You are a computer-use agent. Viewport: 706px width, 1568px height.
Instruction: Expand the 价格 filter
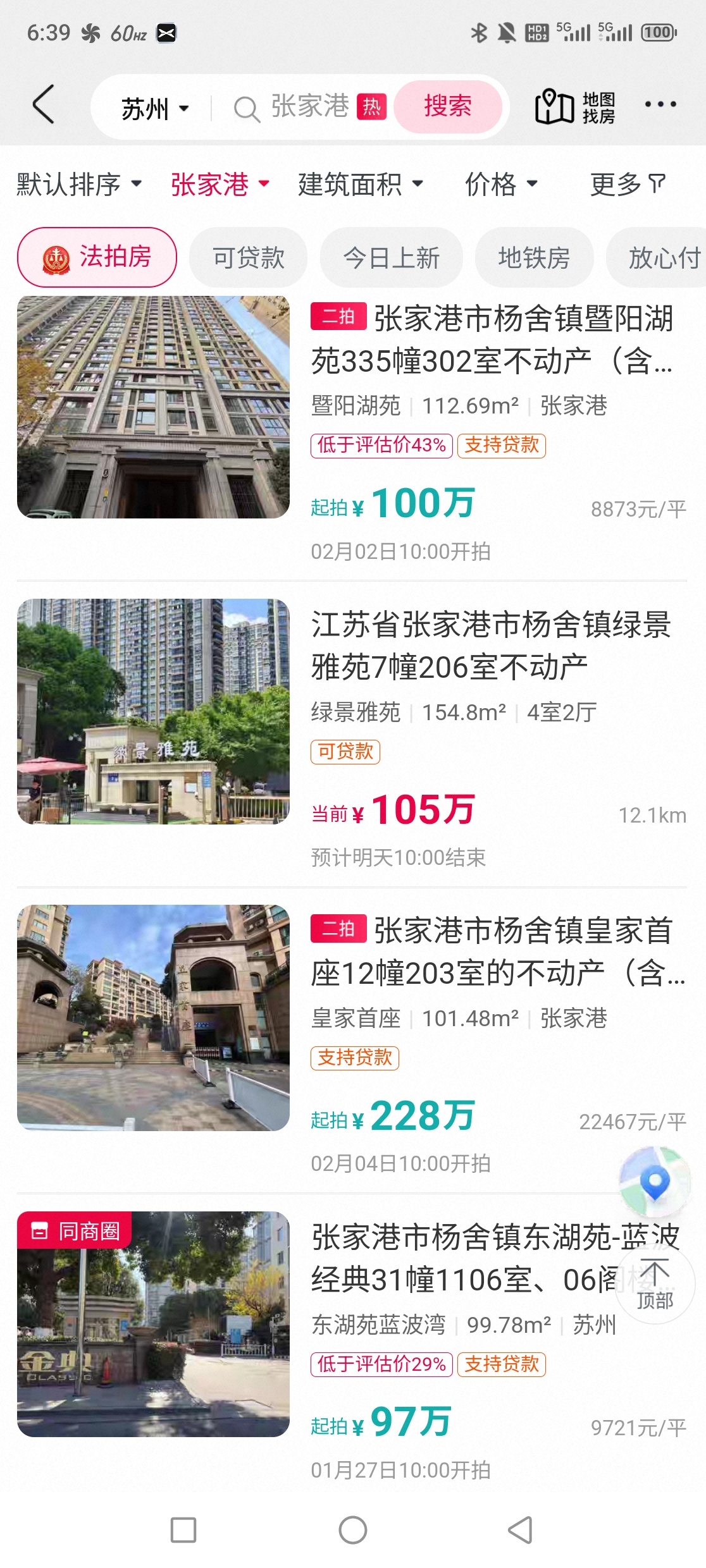pyautogui.click(x=501, y=185)
